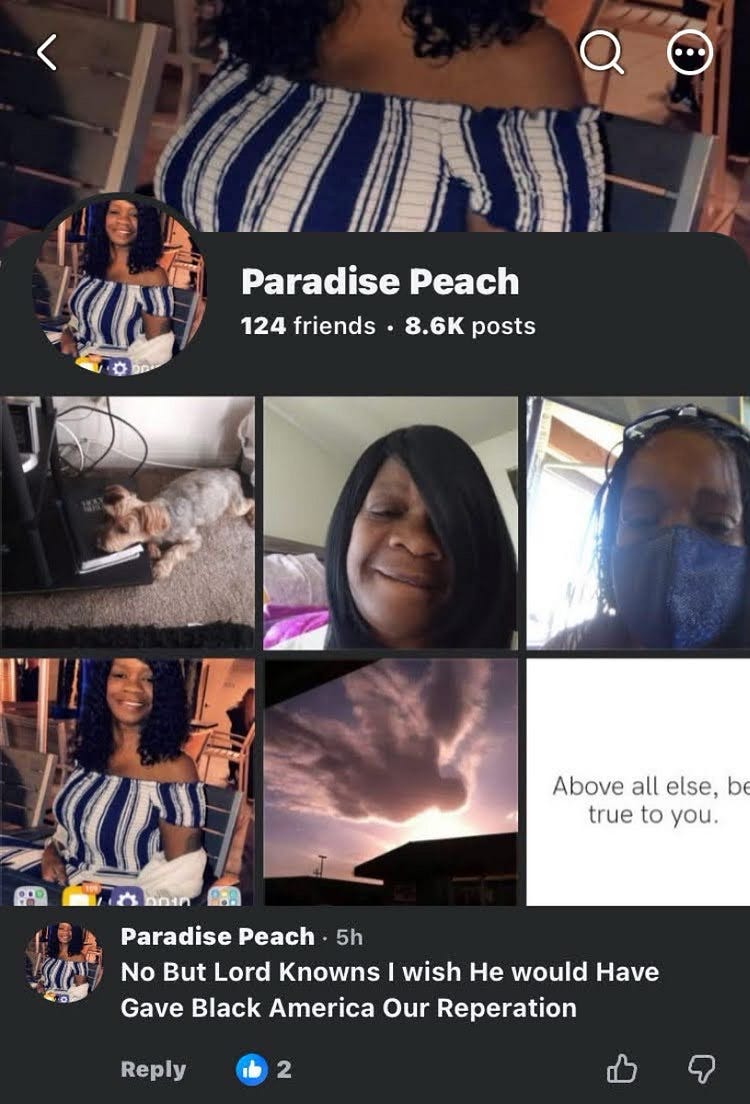Open the sunset clouds photo
The image size is (750, 1104).
click(390, 782)
